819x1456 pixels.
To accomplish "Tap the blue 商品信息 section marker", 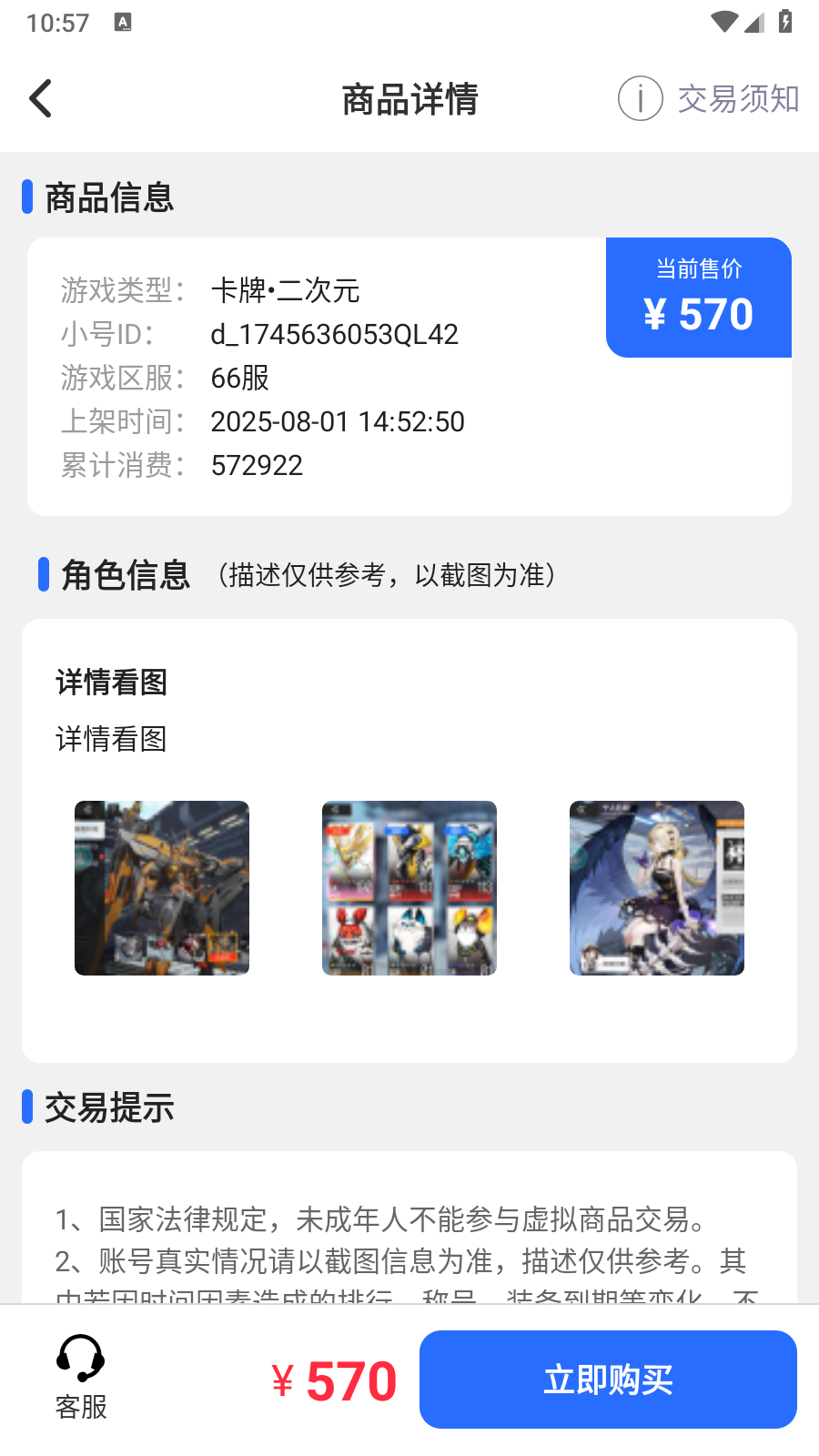I will point(26,197).
